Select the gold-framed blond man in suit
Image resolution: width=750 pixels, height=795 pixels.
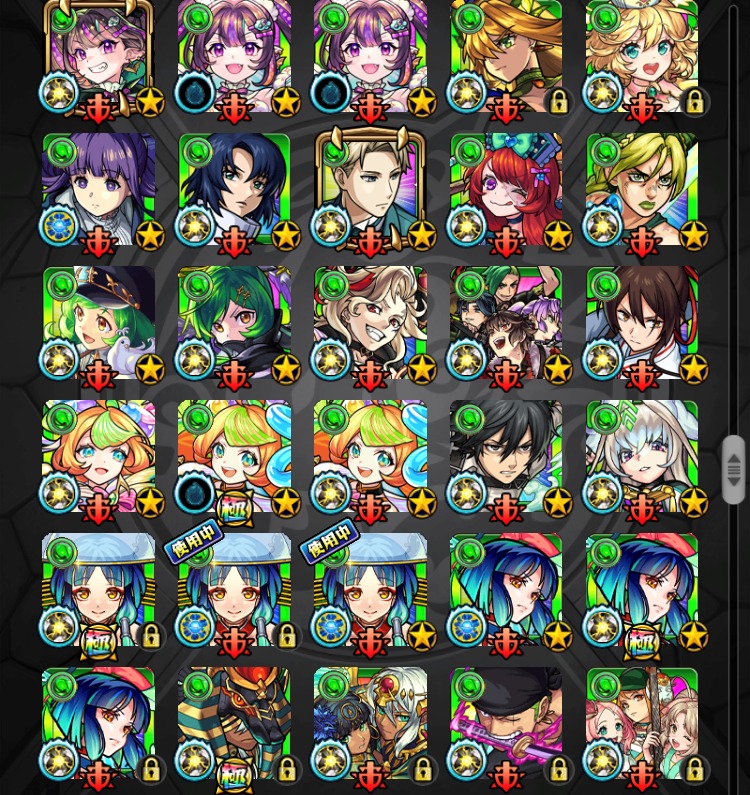coord(370,190)
